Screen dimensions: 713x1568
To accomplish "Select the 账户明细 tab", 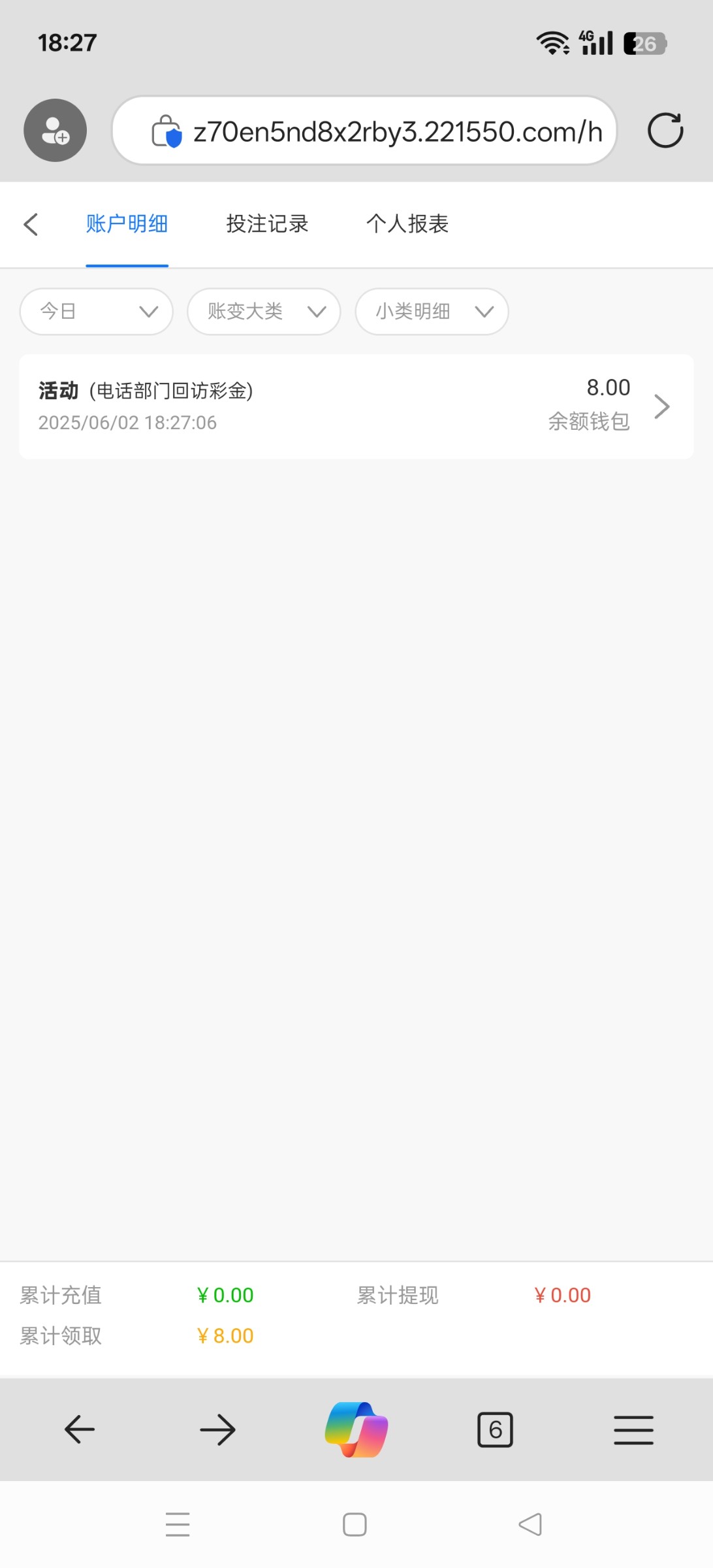I will [x=127, y=224].
